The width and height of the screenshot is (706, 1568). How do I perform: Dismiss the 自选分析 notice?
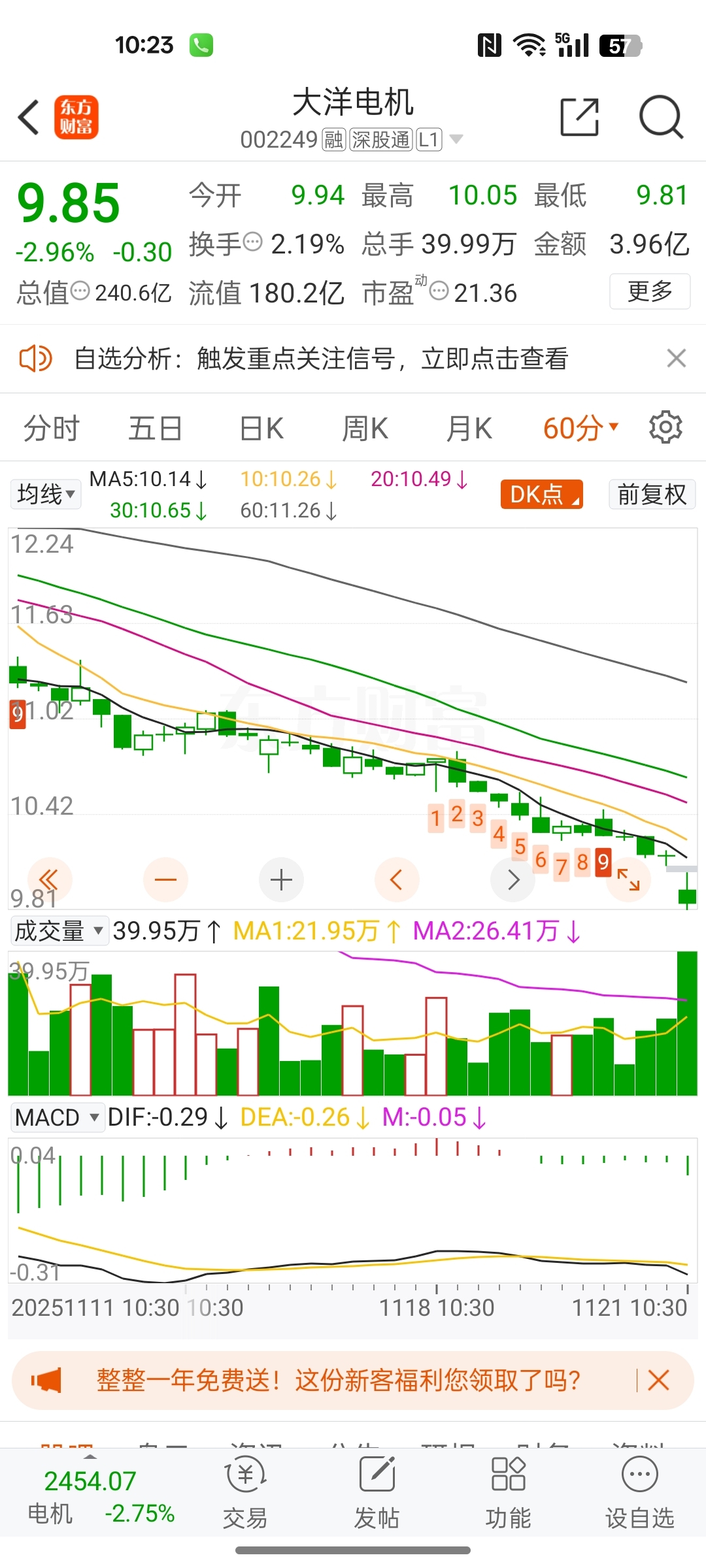676,358
